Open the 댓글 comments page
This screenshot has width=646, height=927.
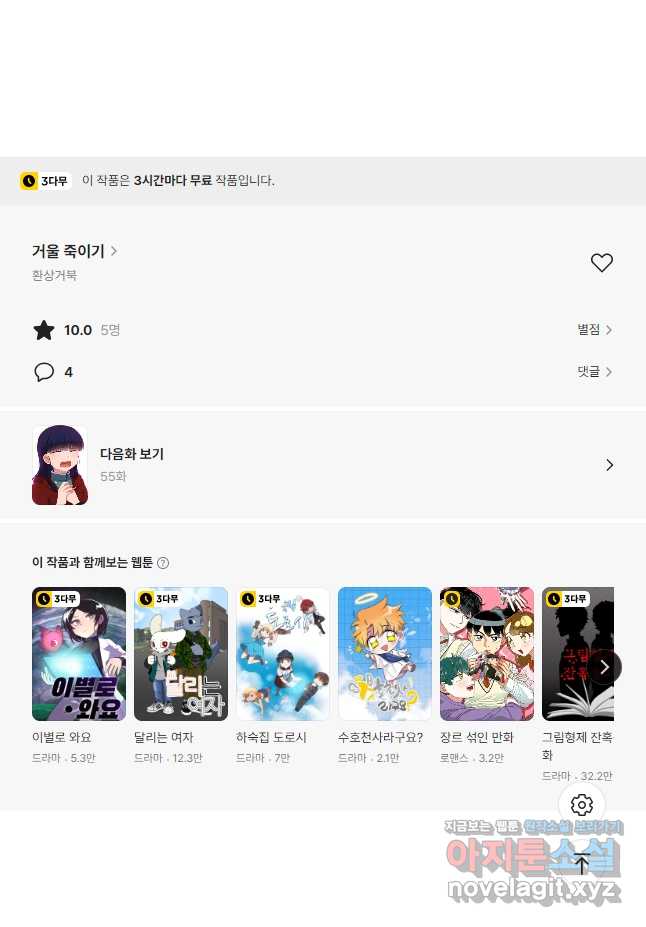594,372
